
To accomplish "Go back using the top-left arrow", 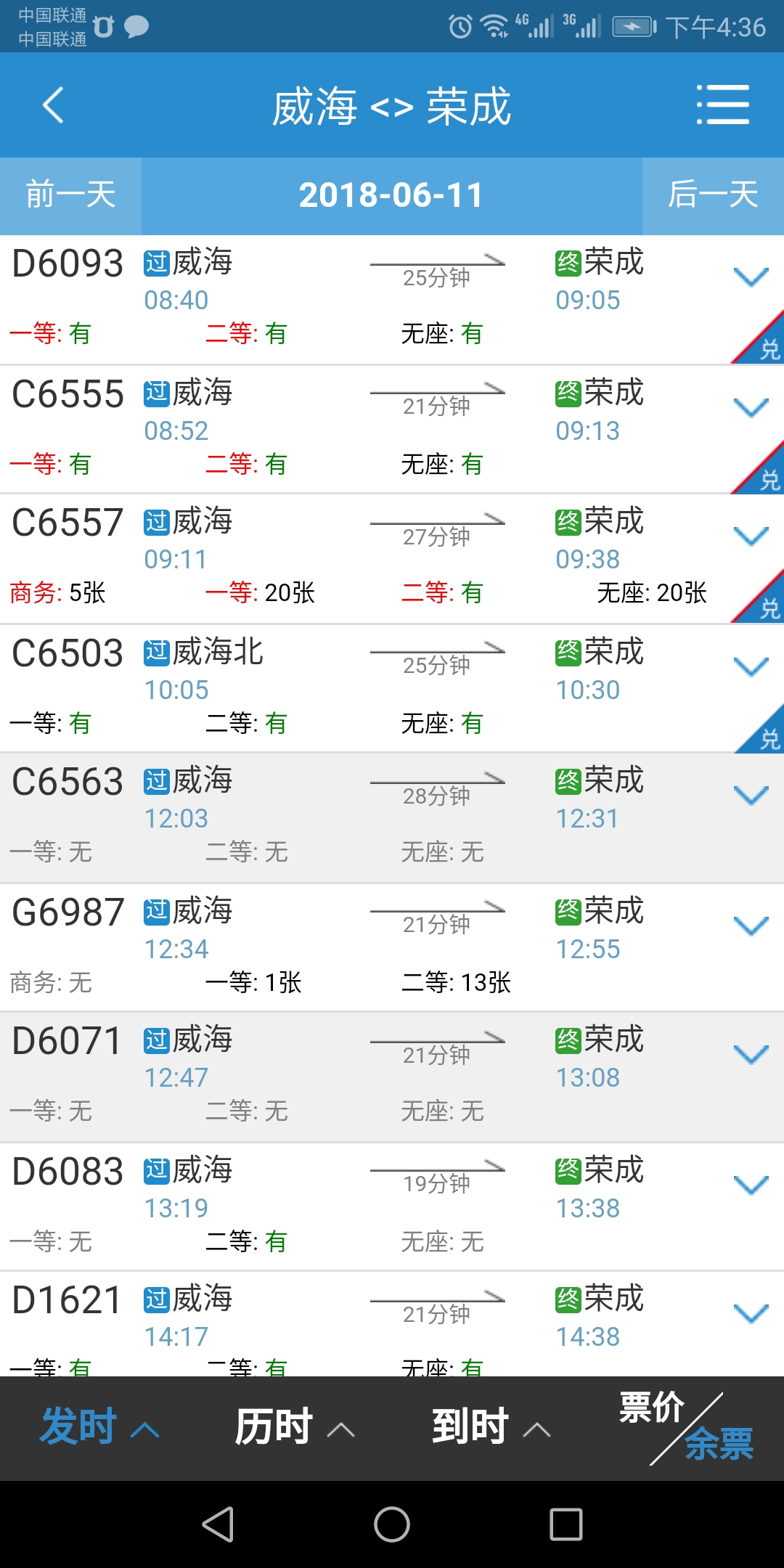I will [x=53, y=105].
